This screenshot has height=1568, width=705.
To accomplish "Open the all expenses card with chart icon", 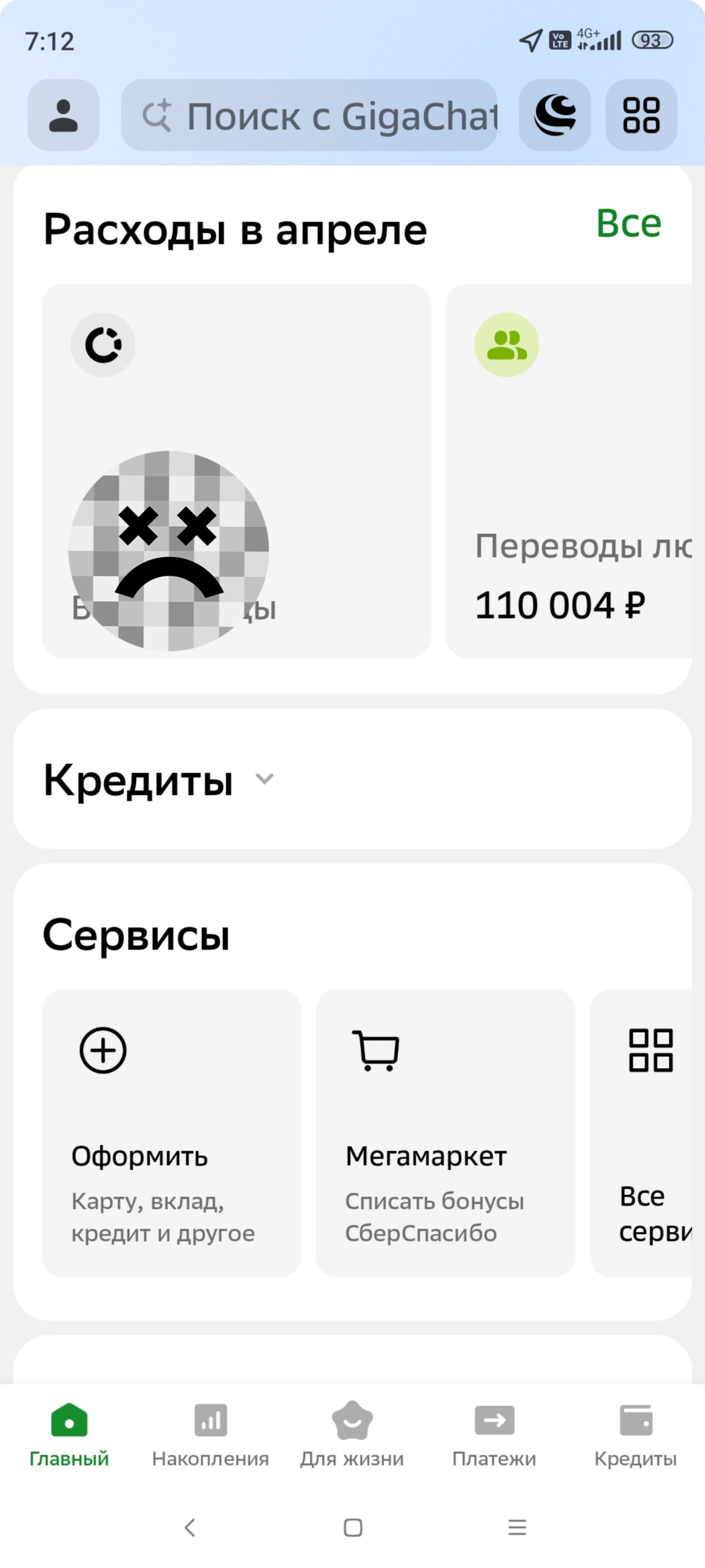I will [x=236, y=470].
